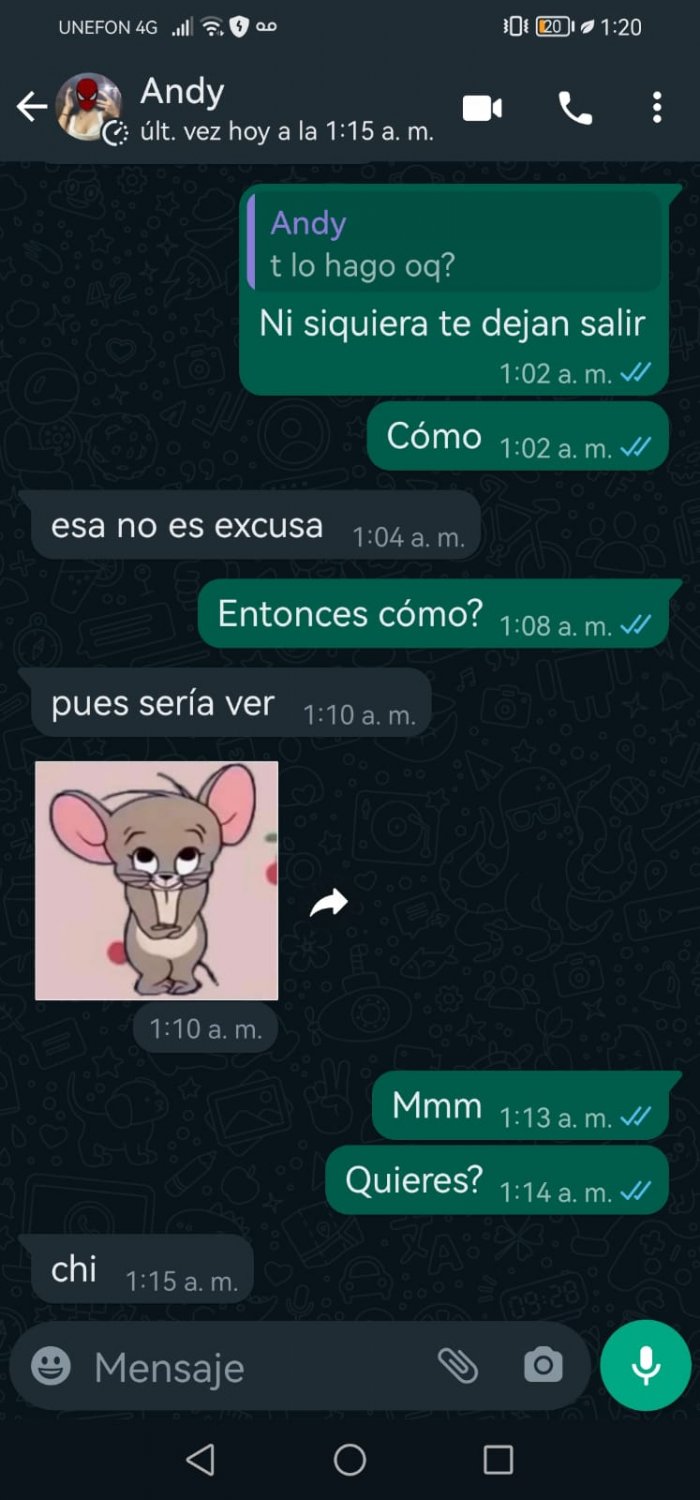Open the three-dot overflow menu

click(x=657, y=108)
